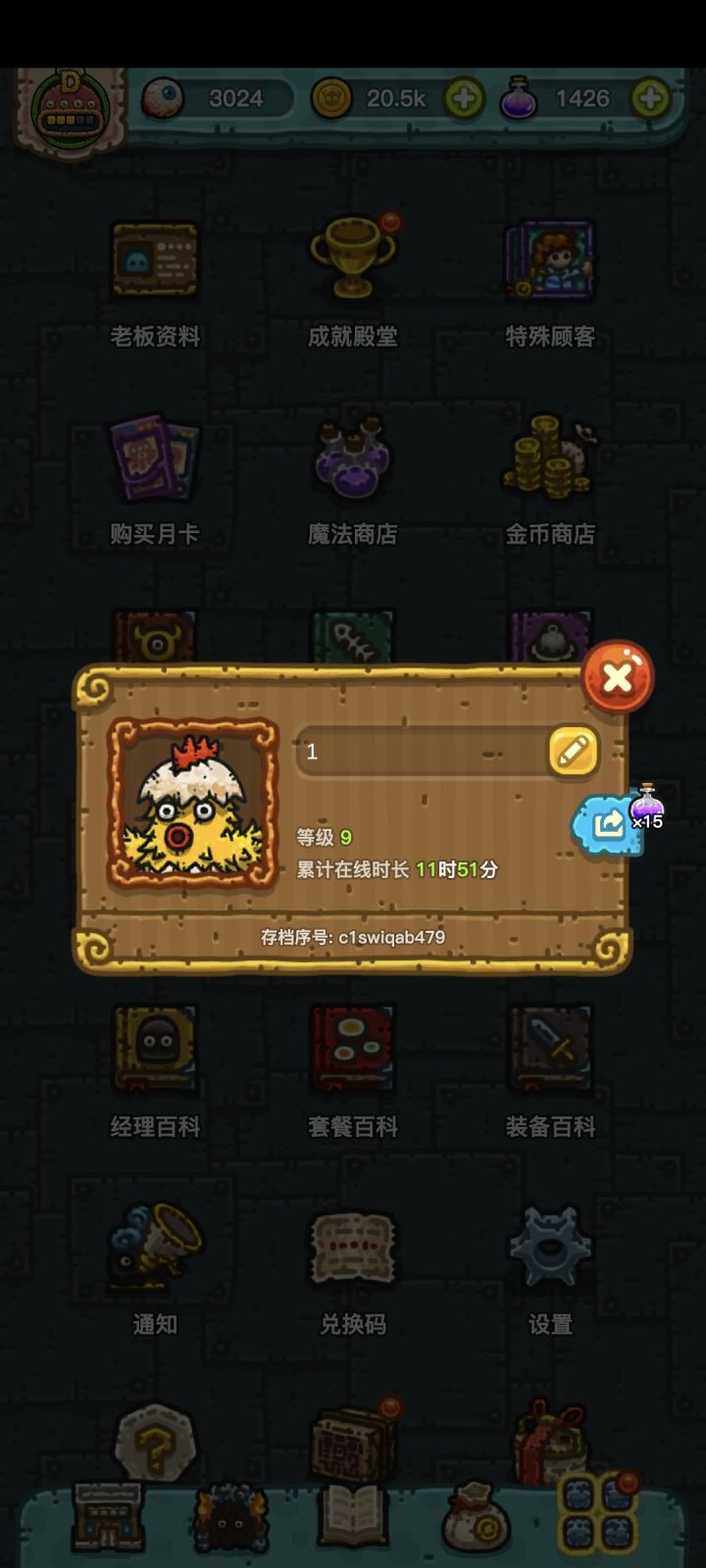Screen dimensions: 706x1568
Task: Edit player name using the pencil button
Action: [x=574, y=751]
